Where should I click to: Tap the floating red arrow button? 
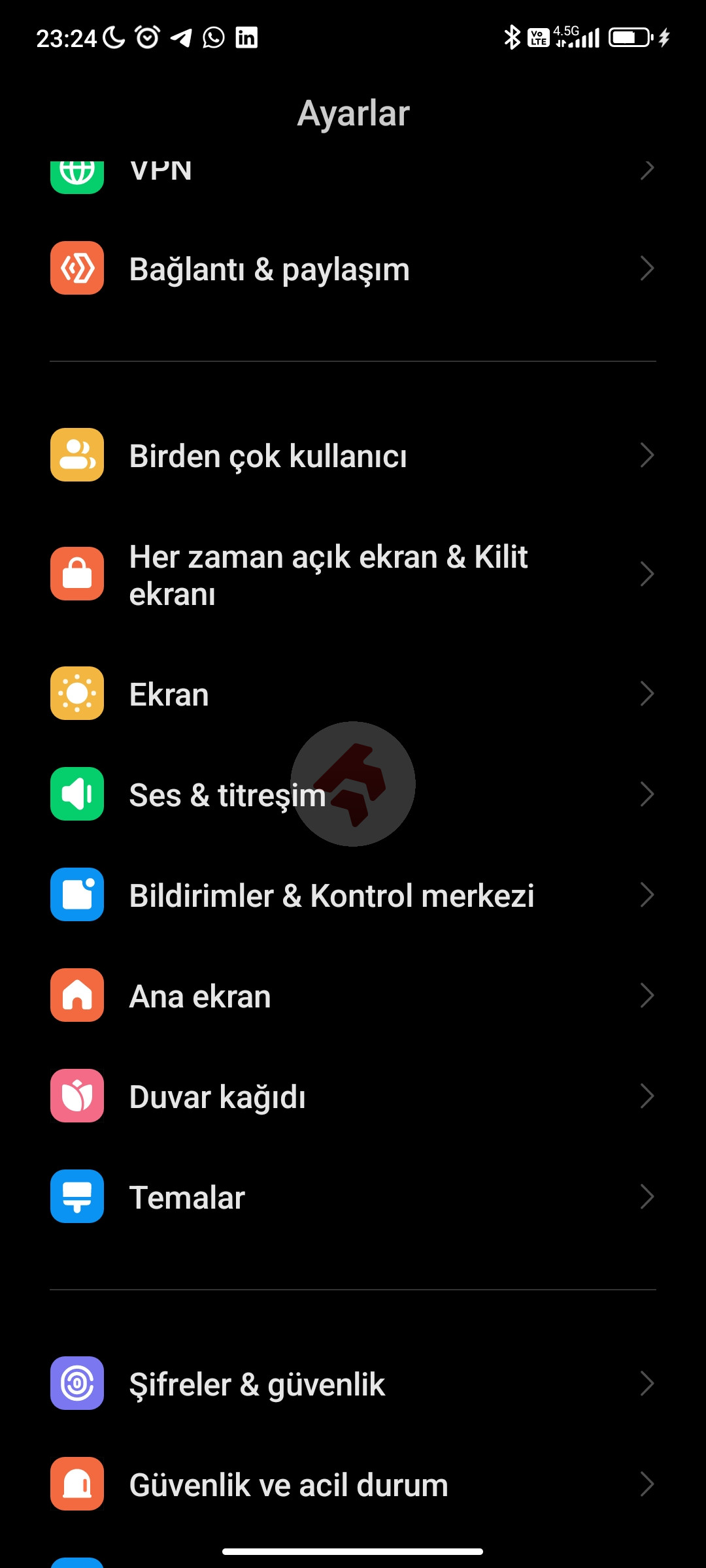coord(353,784)
